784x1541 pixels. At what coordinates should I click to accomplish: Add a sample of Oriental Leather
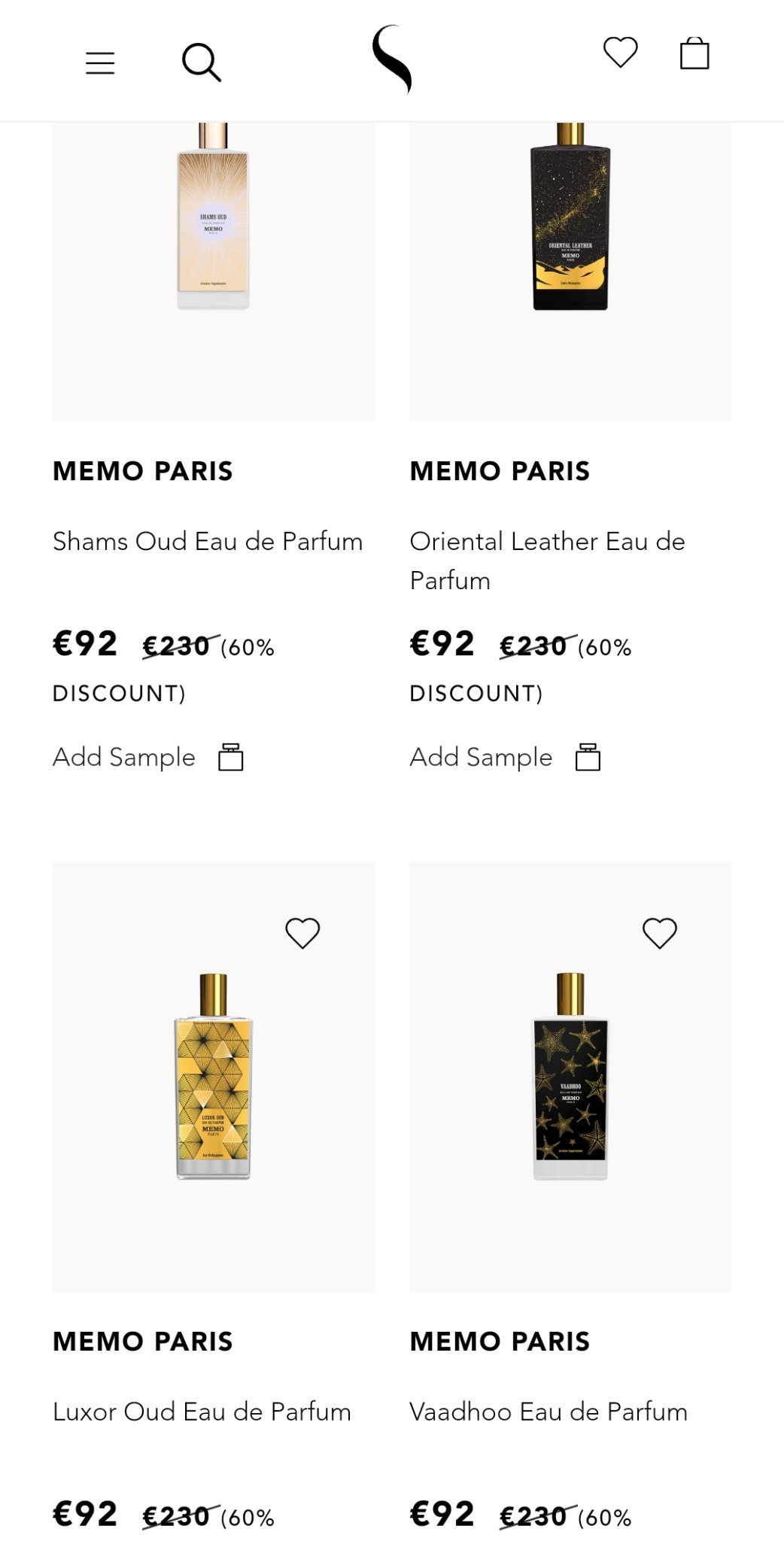[x=505, y=757]
